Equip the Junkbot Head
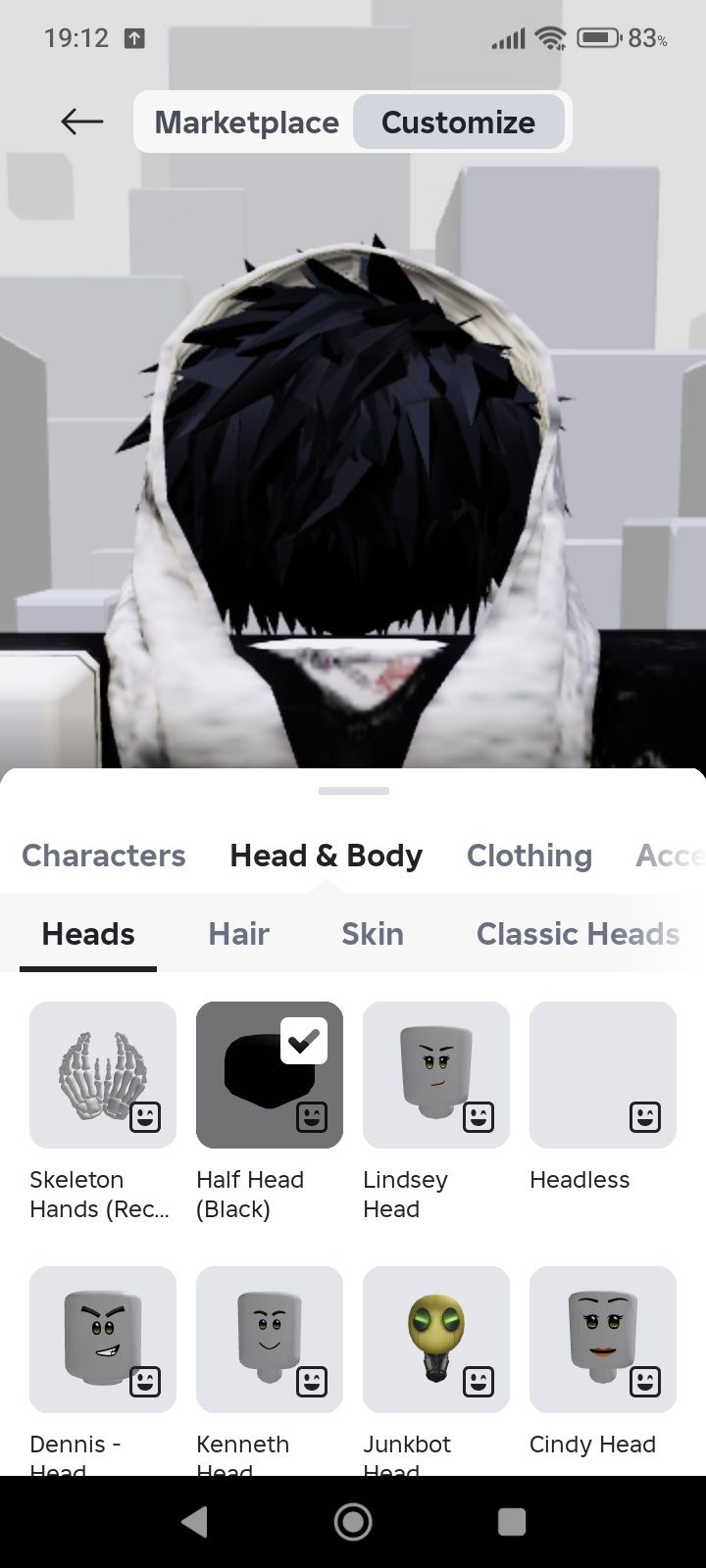706x1568 pixels. 436,1340
